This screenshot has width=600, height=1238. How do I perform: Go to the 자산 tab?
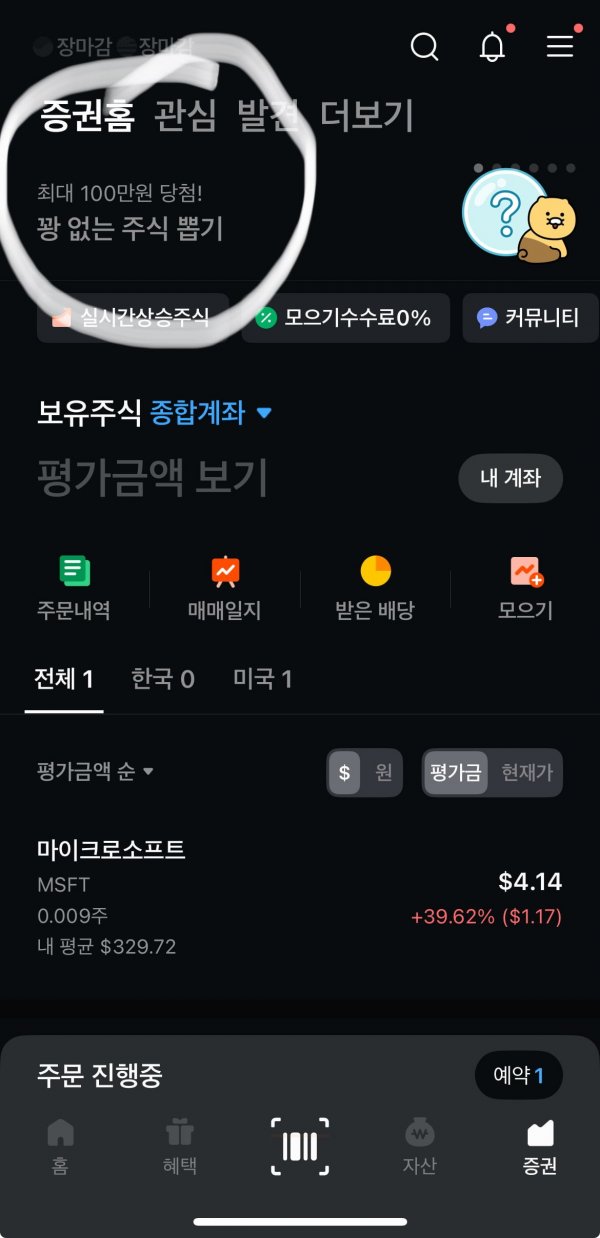pyautogui.click(x=419, y=1146)
